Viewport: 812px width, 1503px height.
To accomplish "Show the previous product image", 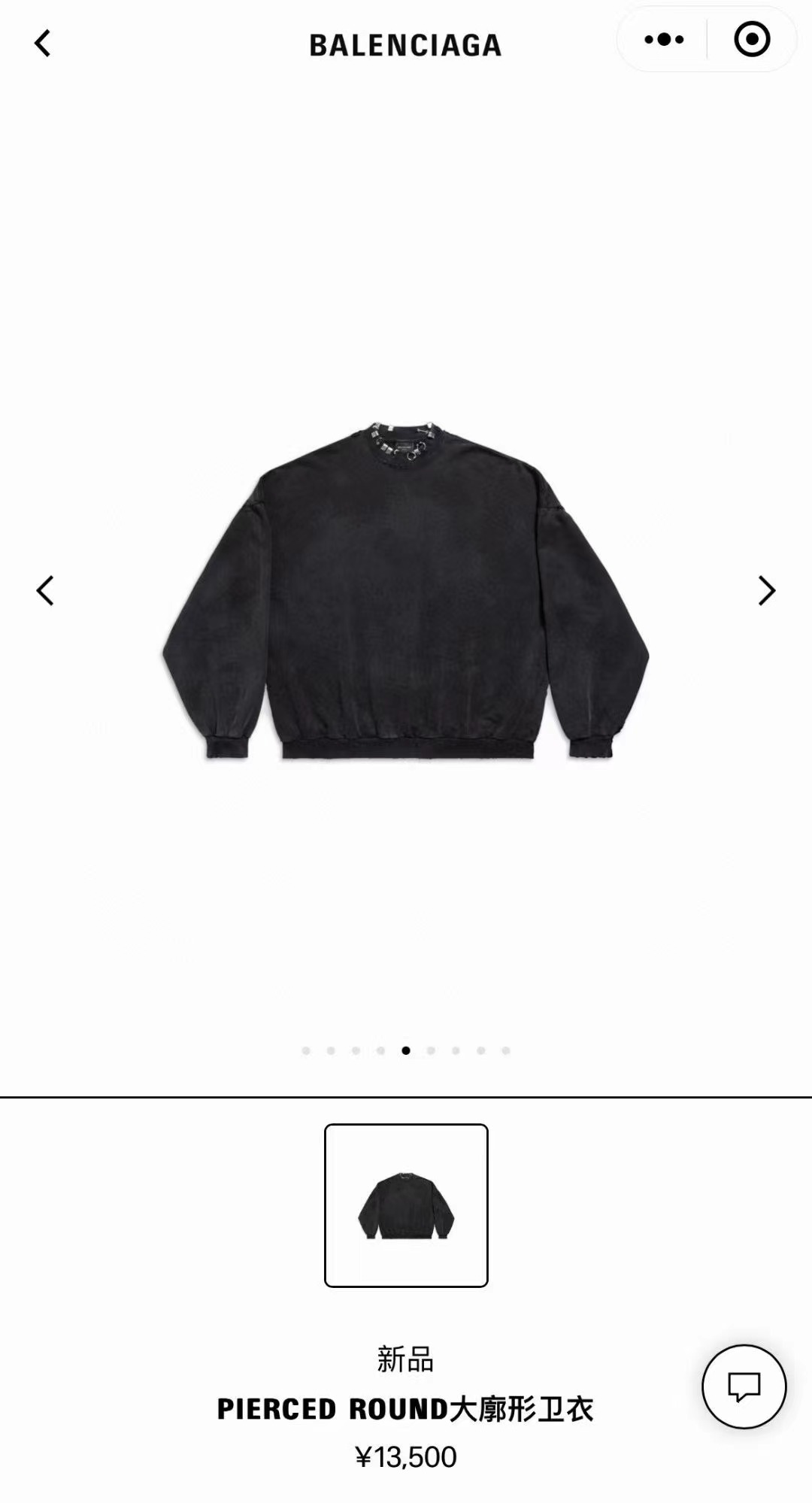I will click(x=45, y=590).
